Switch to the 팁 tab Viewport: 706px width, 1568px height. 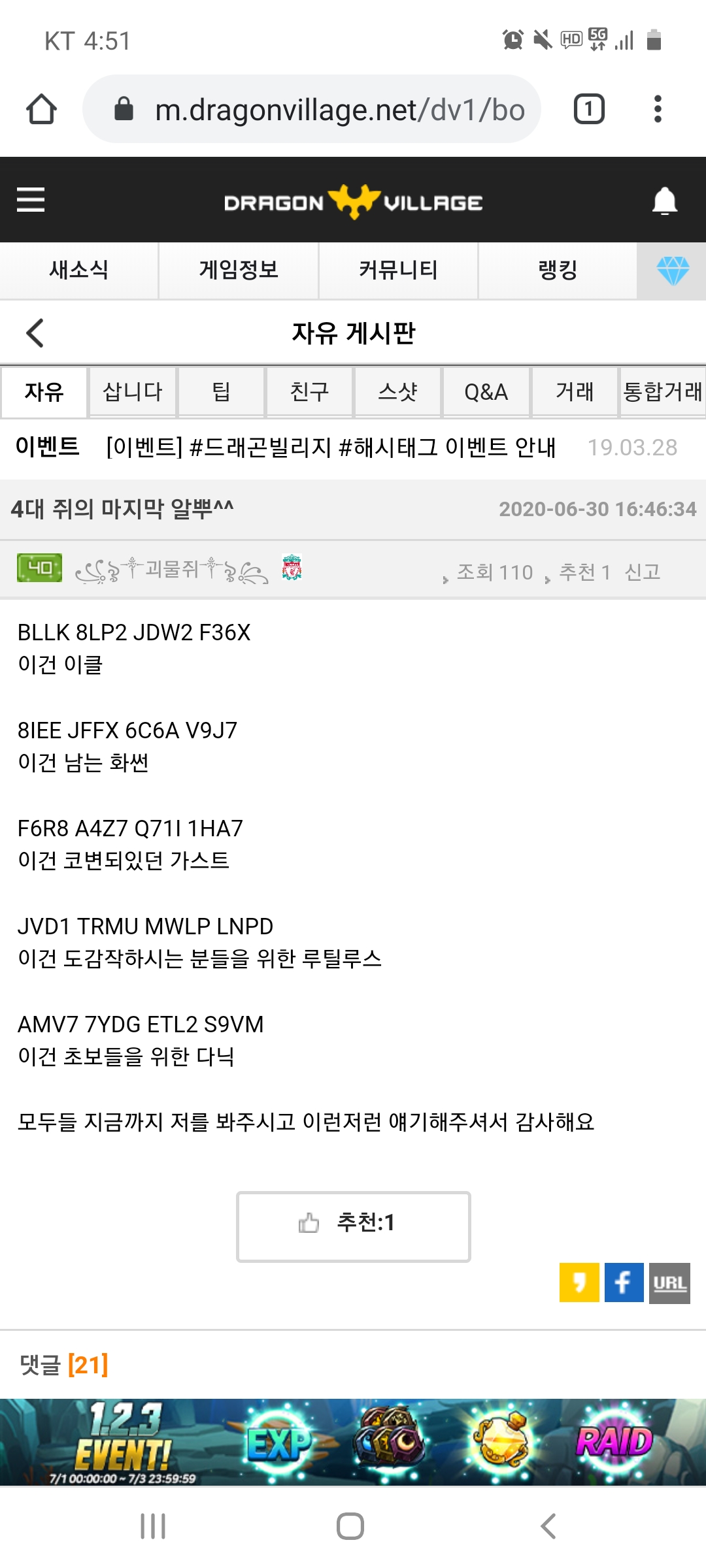click(x=221, y=392)
